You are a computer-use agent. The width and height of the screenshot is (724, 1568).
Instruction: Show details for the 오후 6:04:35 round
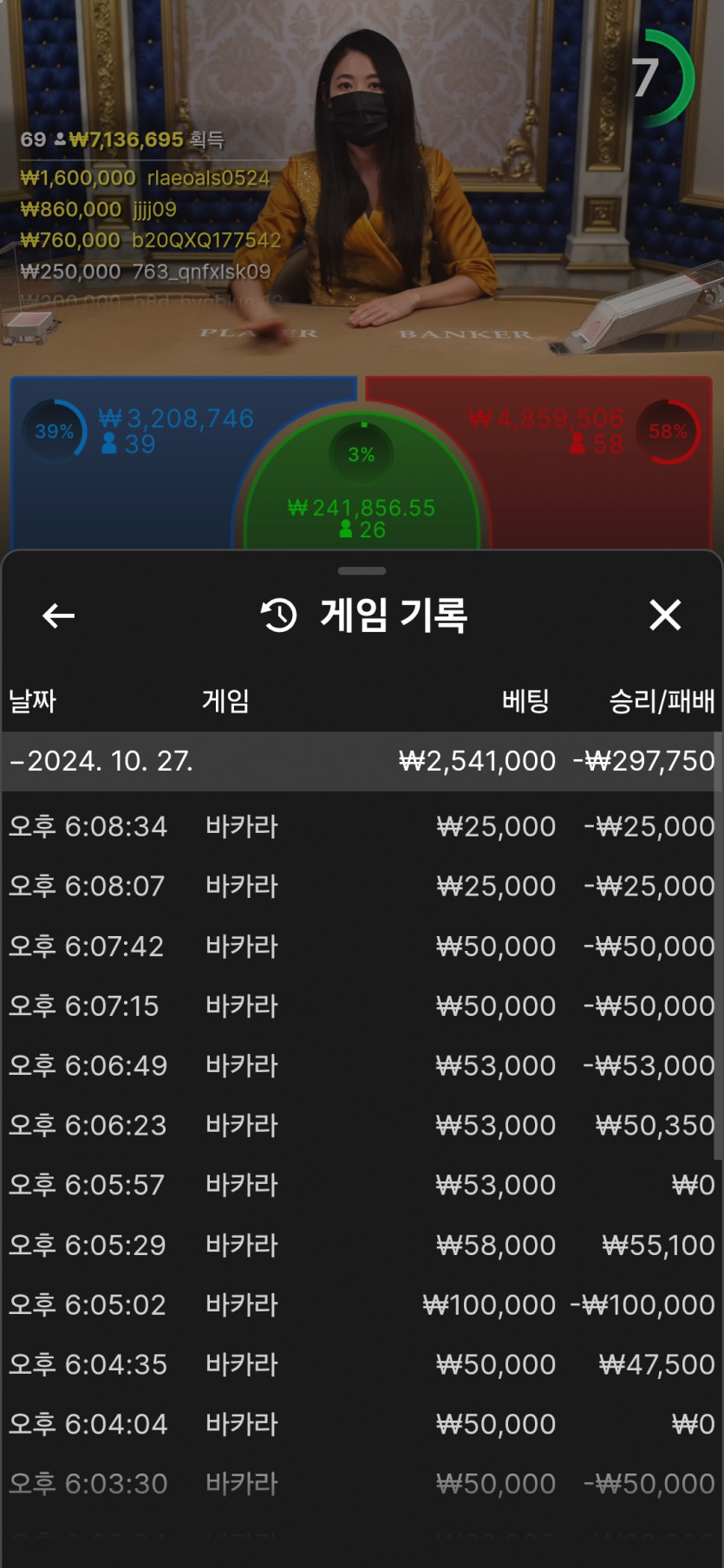pos(362,1364)
